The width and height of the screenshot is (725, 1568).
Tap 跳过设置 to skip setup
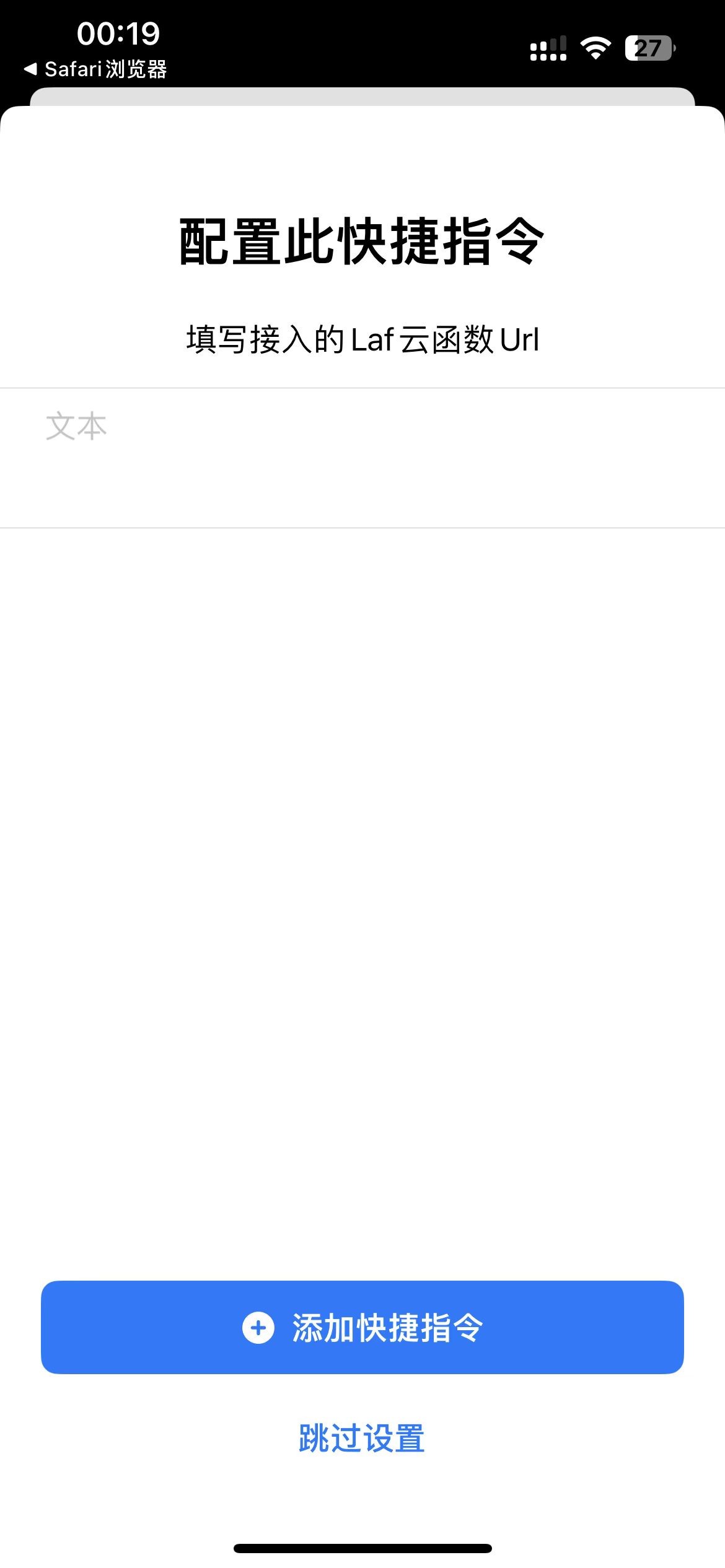(x=362, y=1438)
